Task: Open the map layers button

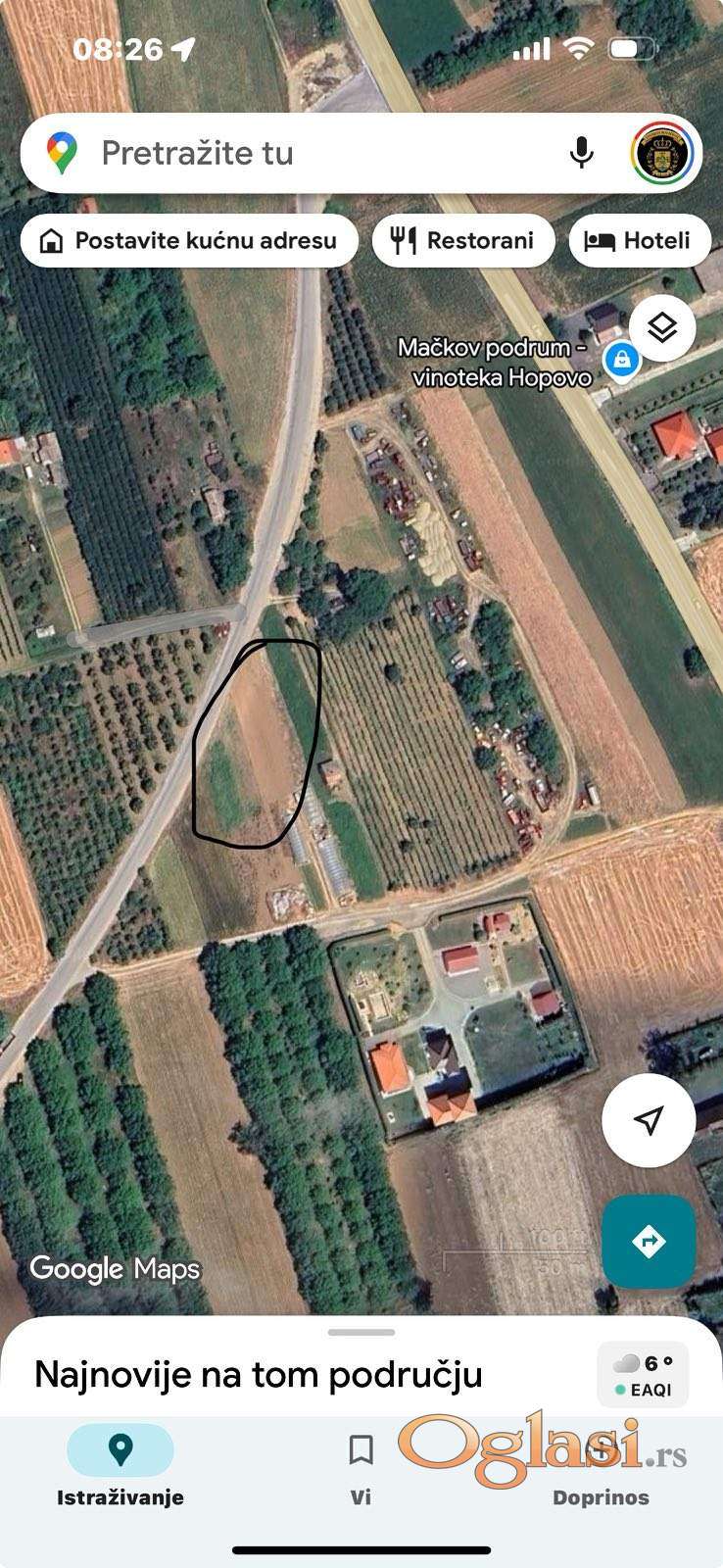Action: pos(662,327)
